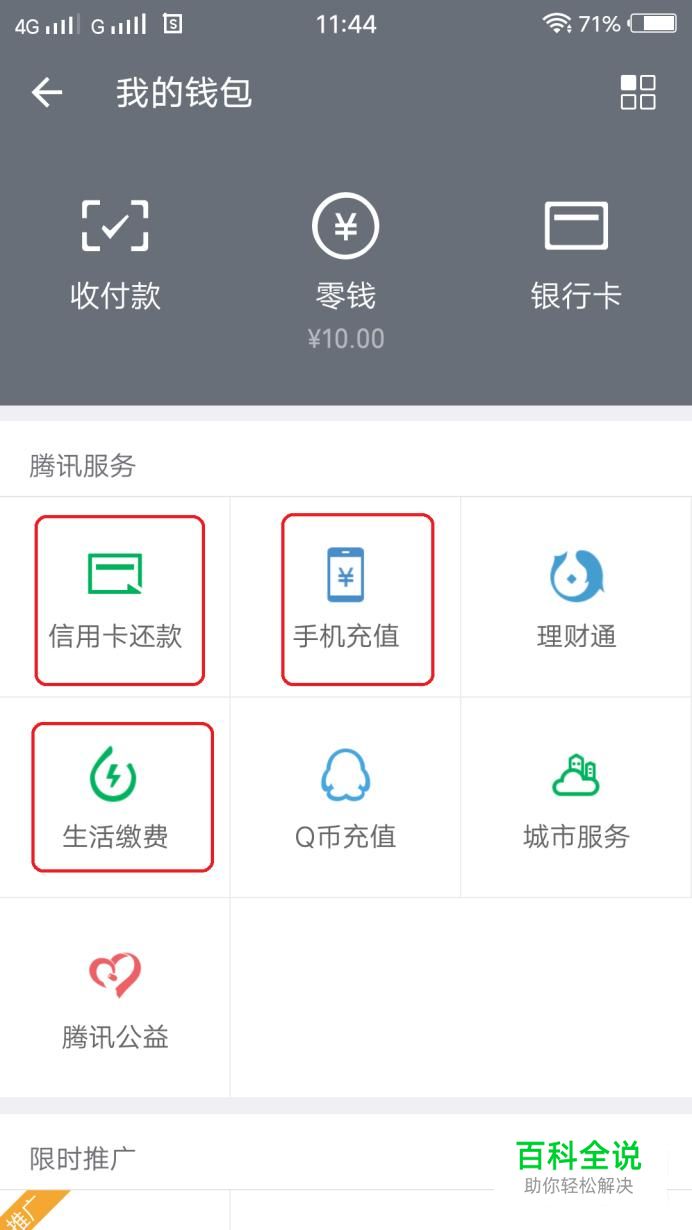Launch 城市服务 city services
The height and width of the screenshot is (1230, 692).
[576, 797]
